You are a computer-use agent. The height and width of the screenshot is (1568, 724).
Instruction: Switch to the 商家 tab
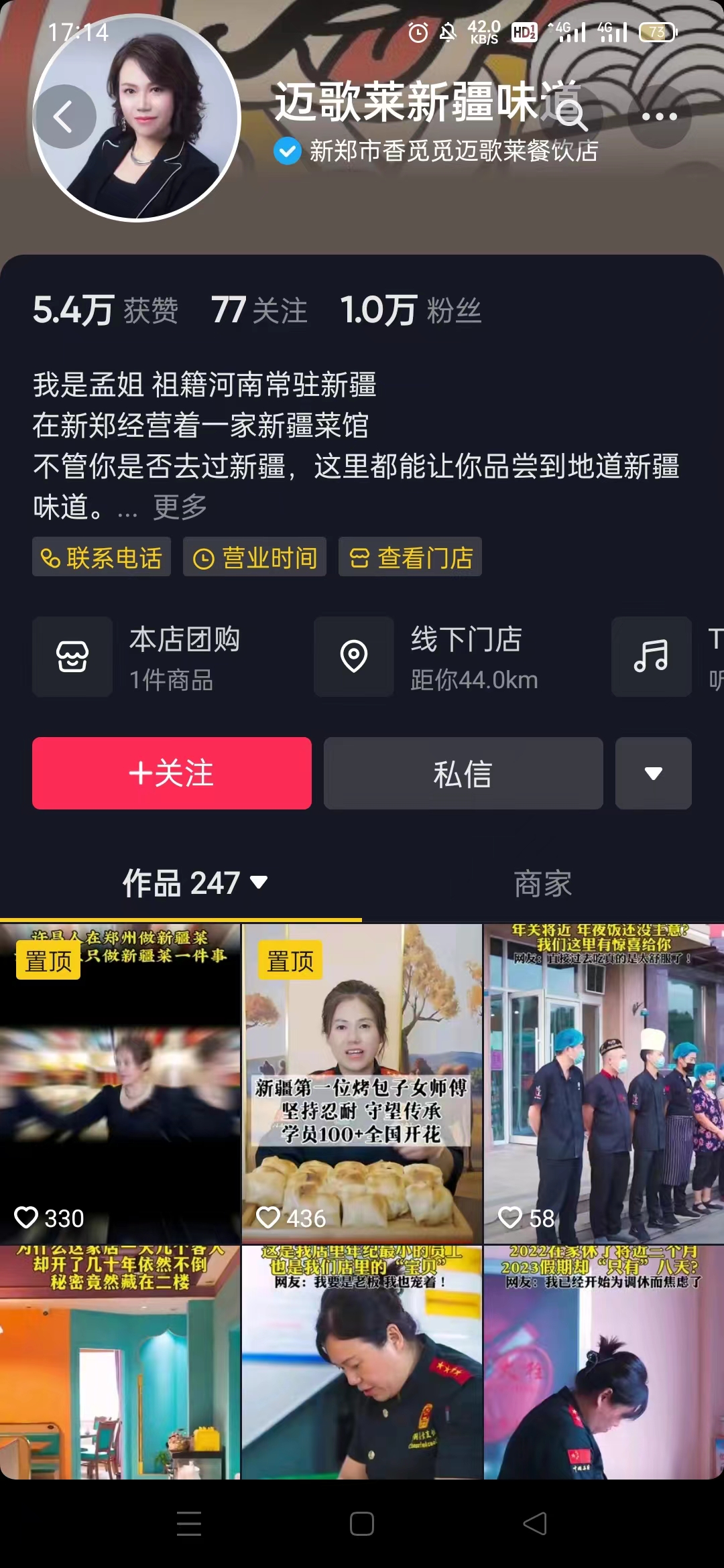point(542,883)
